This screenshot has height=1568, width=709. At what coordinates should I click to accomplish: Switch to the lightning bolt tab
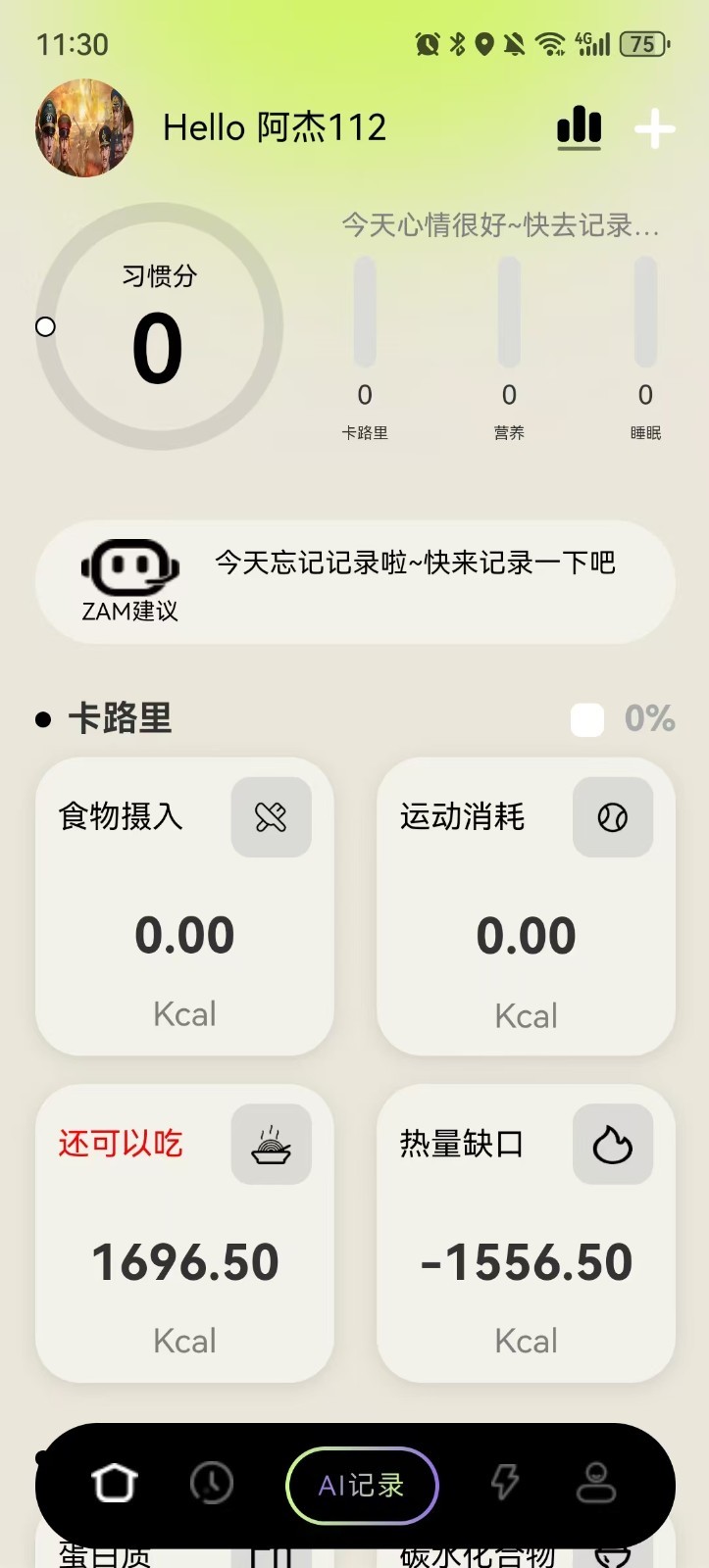504,1484
